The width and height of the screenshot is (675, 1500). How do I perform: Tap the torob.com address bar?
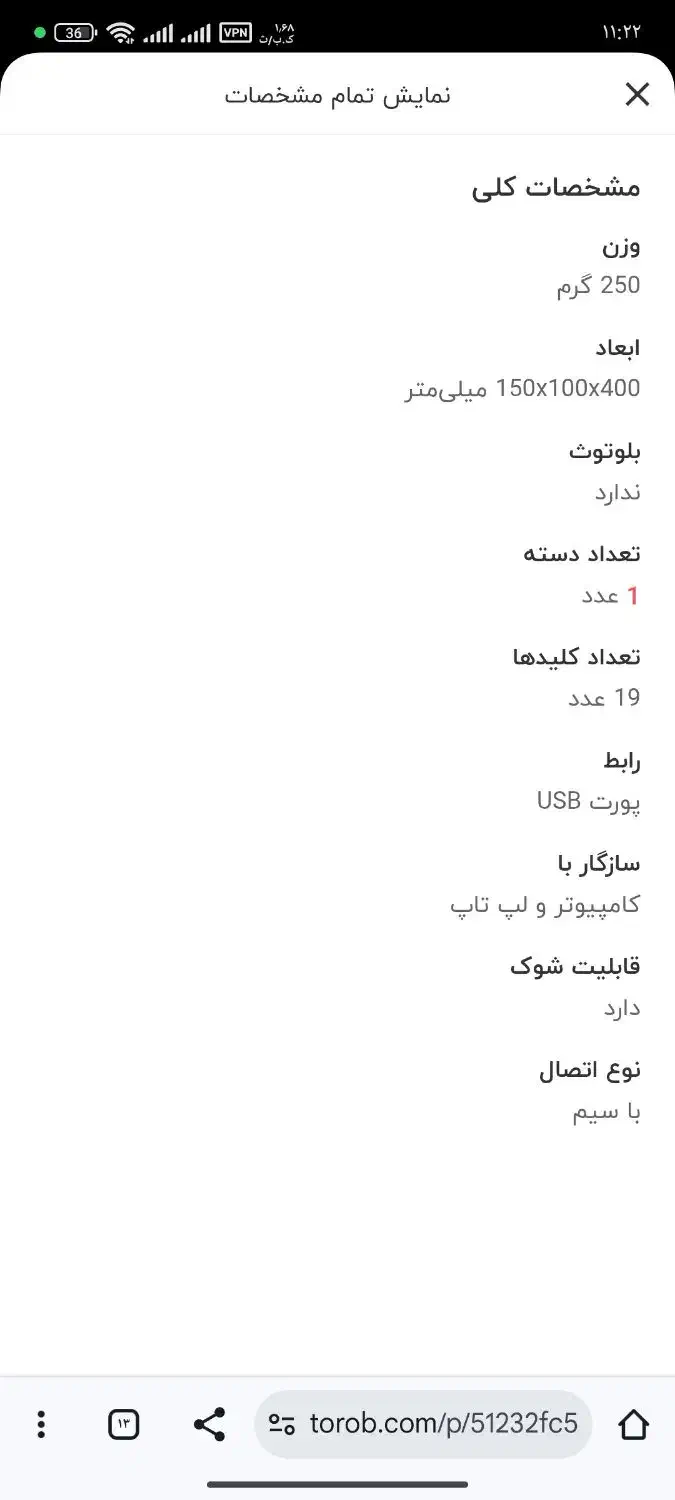(424, 1424)
